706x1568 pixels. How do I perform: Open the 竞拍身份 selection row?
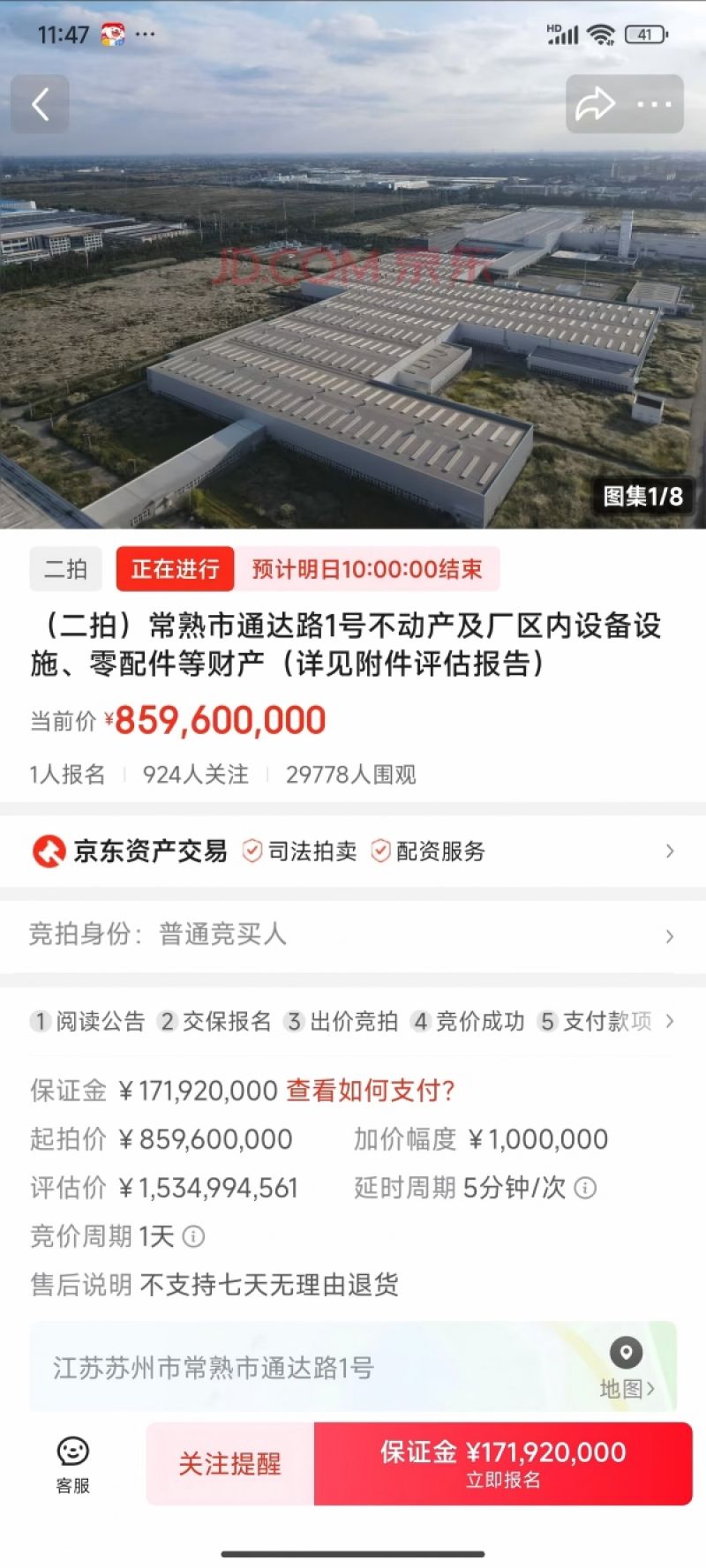(353, 936)
